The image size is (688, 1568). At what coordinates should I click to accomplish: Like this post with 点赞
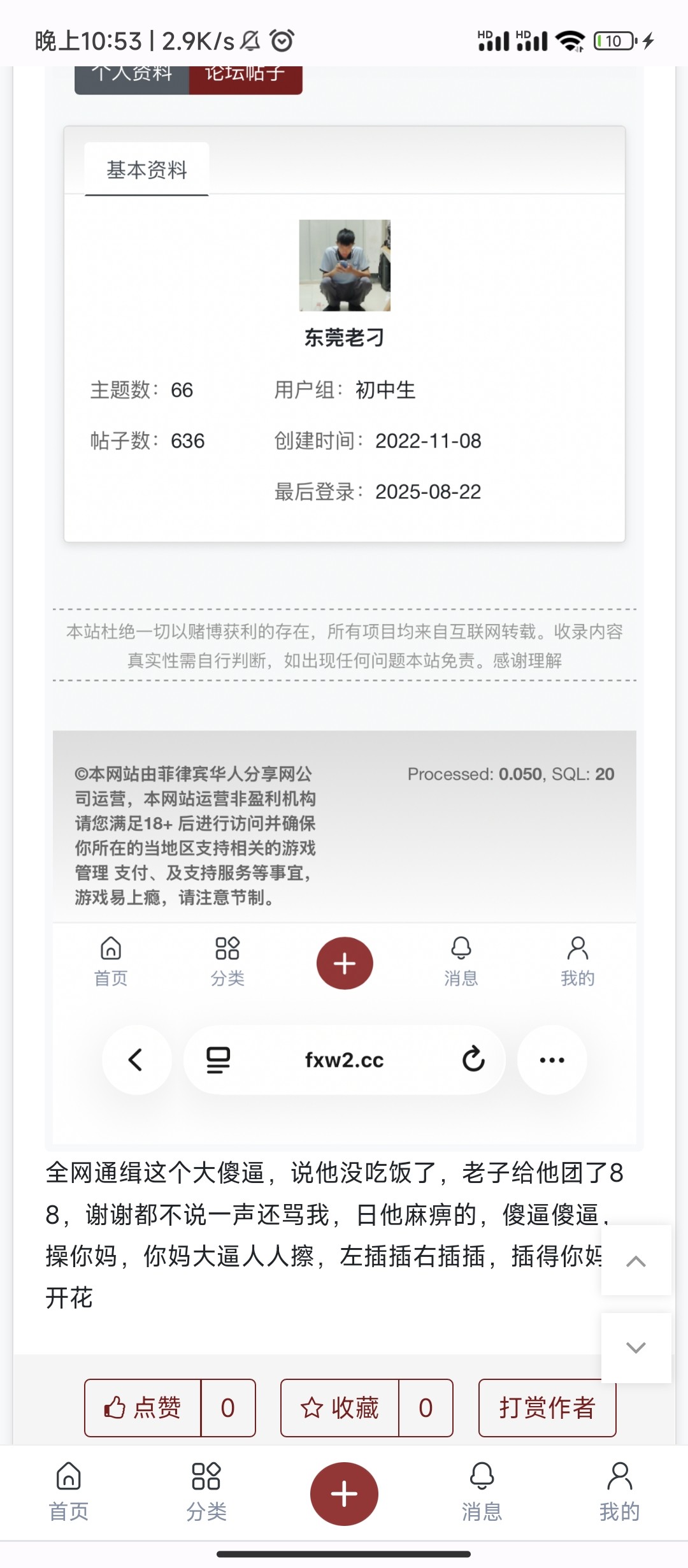pyautogui.click(x=143, y=1407)
